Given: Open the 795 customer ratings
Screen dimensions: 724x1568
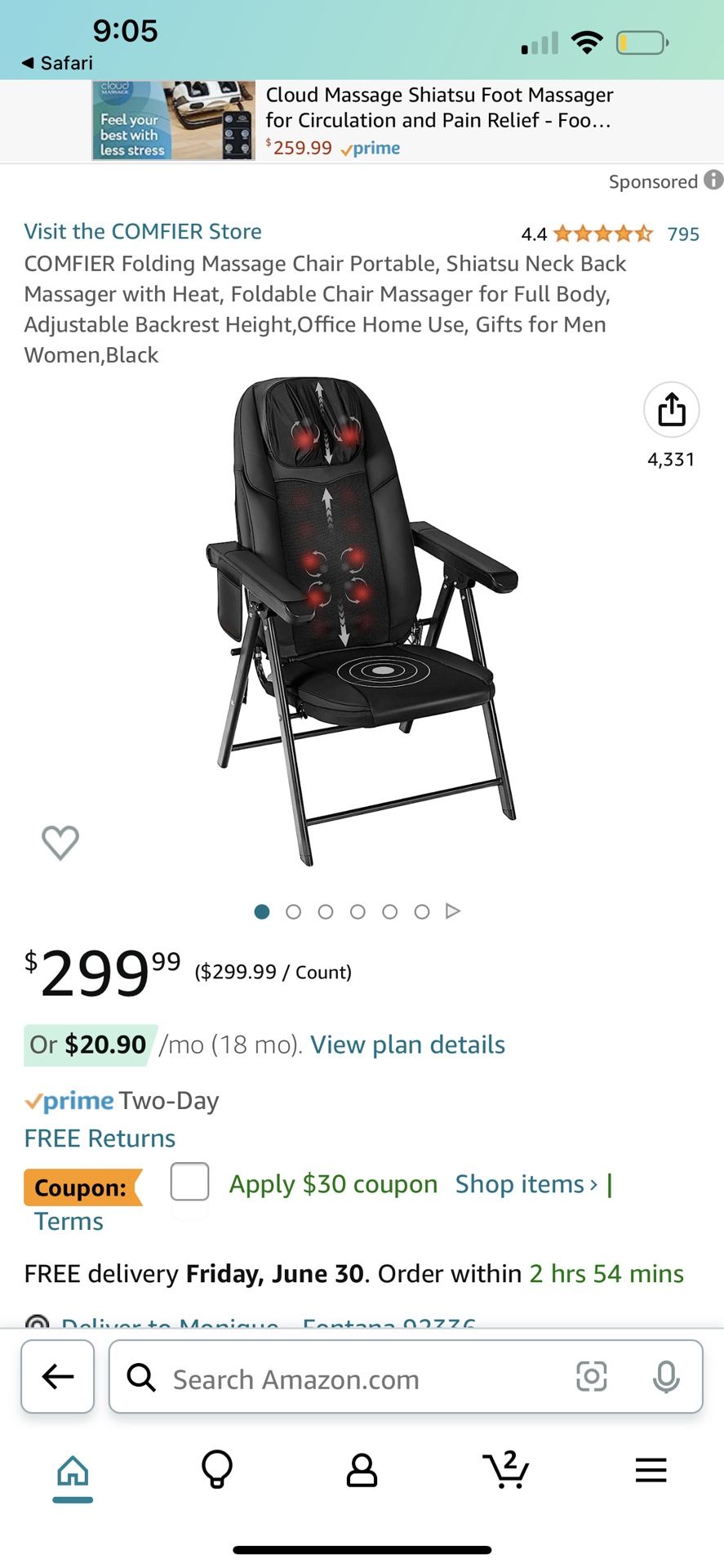Looking at the screenshot, I should [x=683, y=234].
